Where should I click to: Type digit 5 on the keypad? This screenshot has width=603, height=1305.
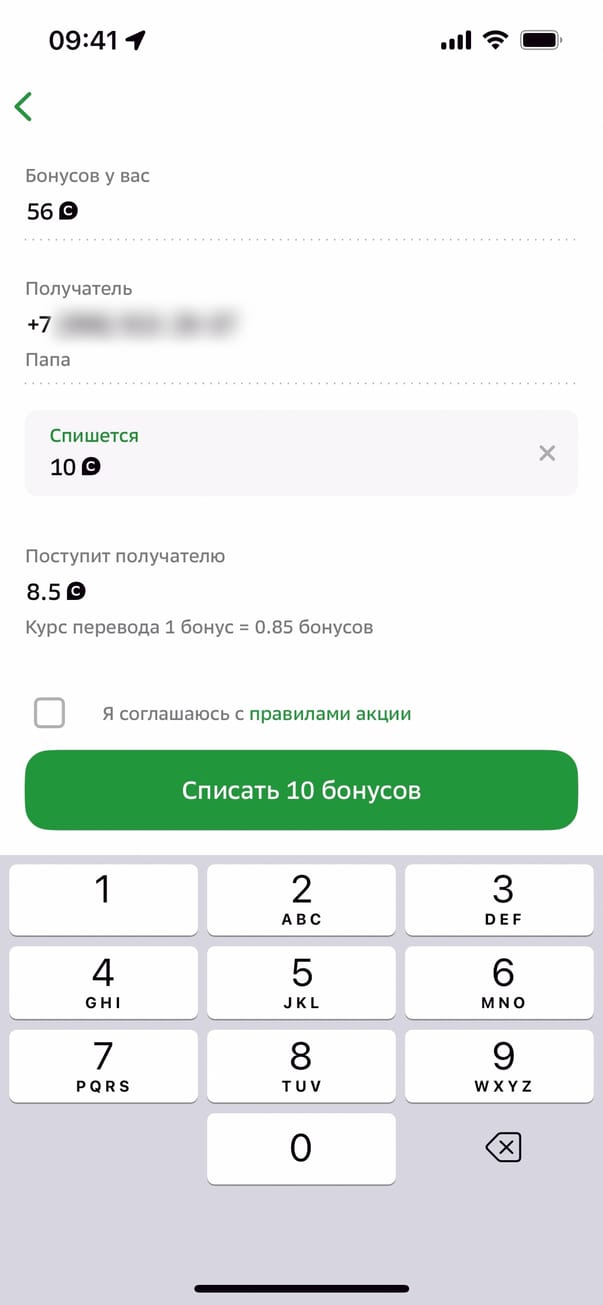click(301, 983)
